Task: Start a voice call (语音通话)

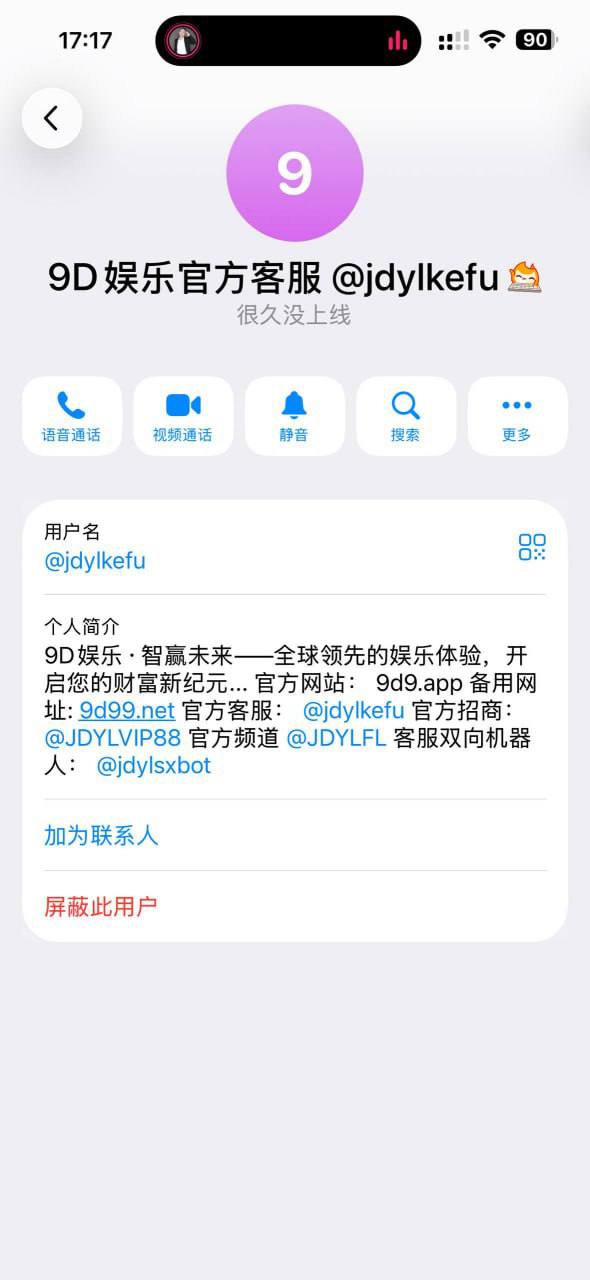Action: (72, 416)
